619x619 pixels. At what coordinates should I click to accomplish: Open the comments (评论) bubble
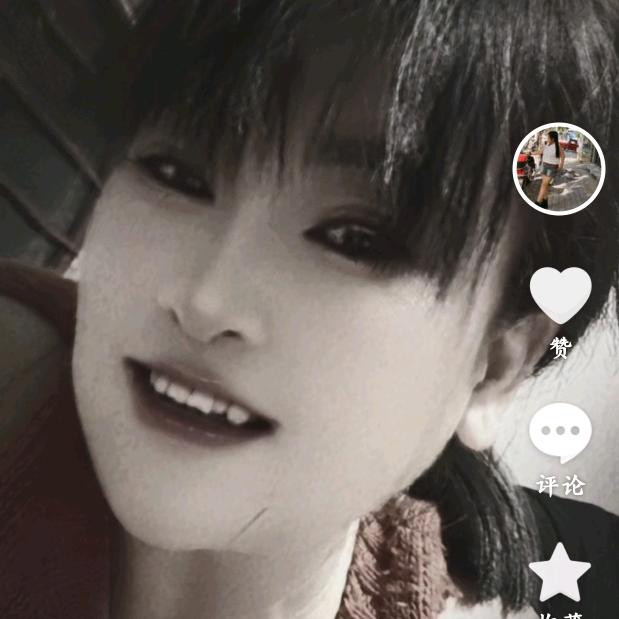pyautogui.click(x=560, y=433)
